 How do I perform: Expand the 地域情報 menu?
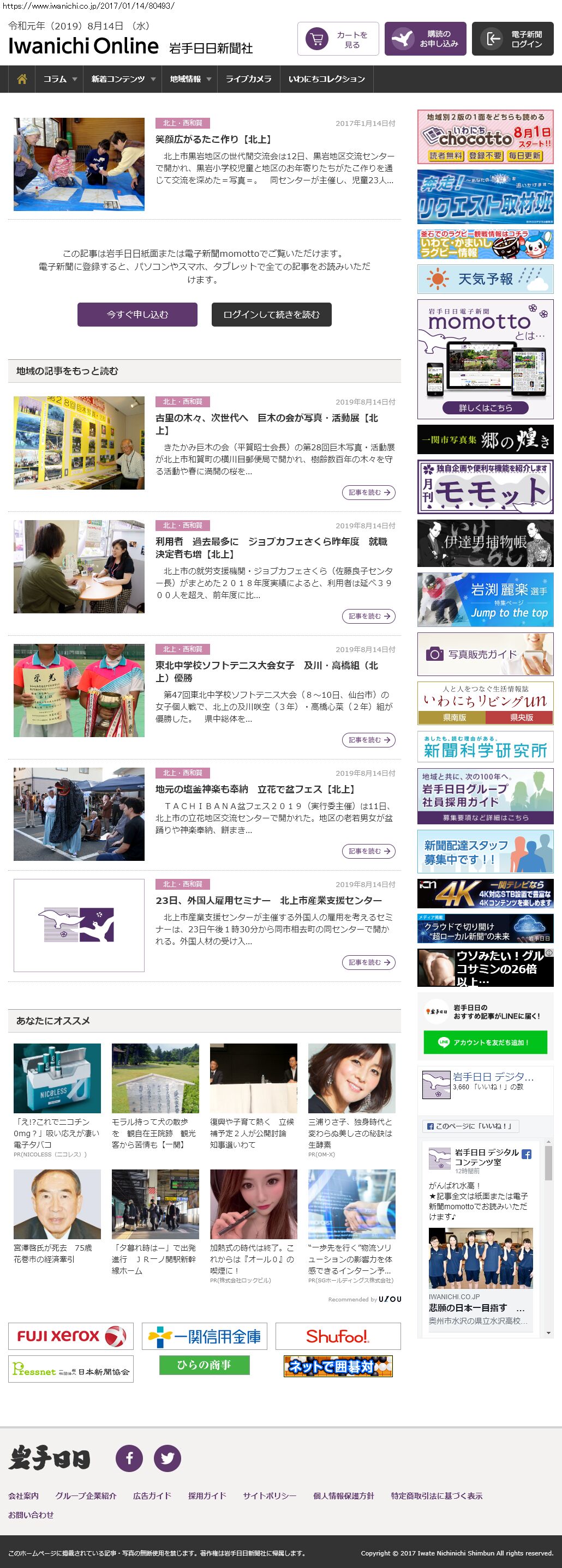coord(190,79)
